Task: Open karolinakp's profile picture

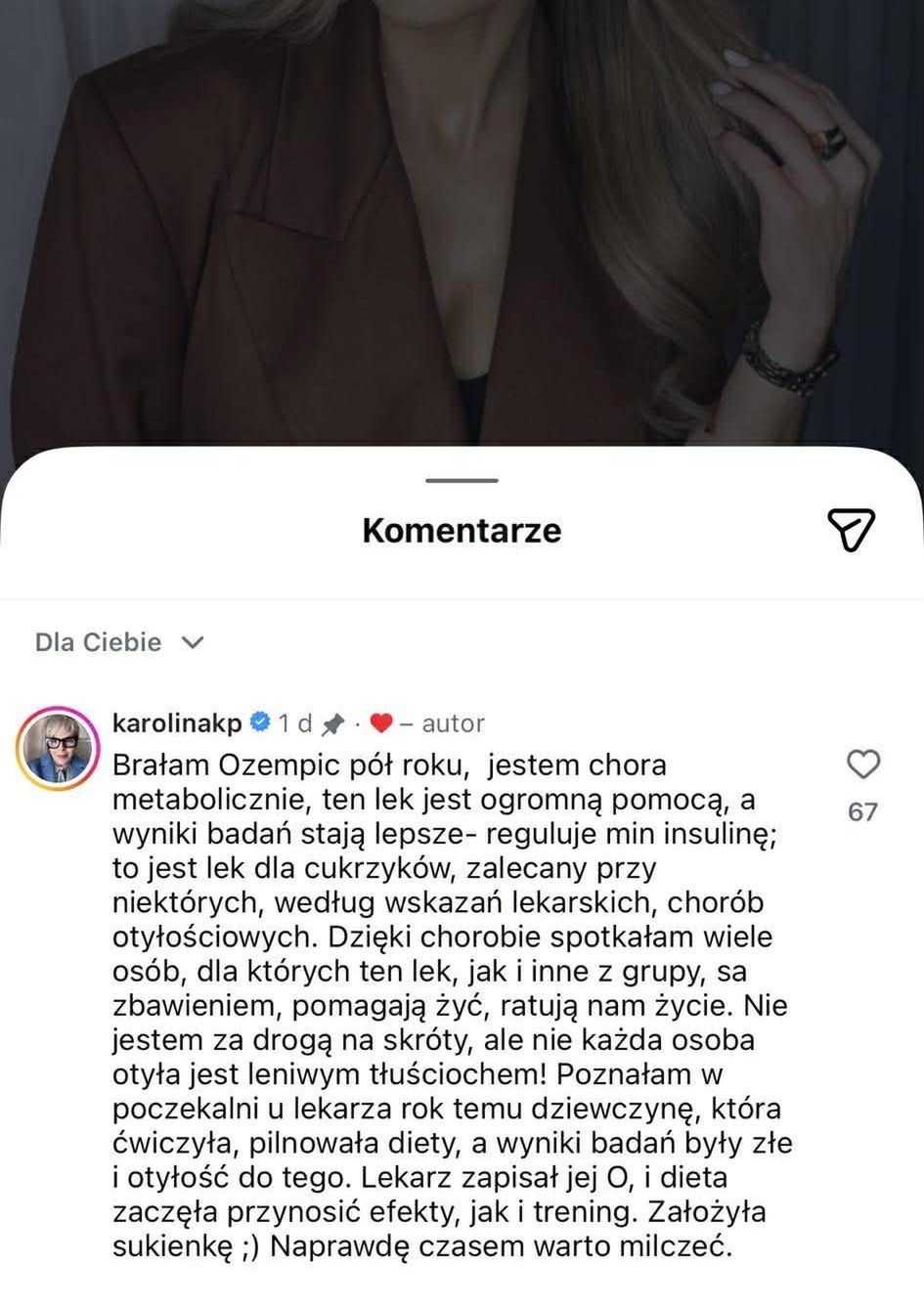Action: (58, 749)
